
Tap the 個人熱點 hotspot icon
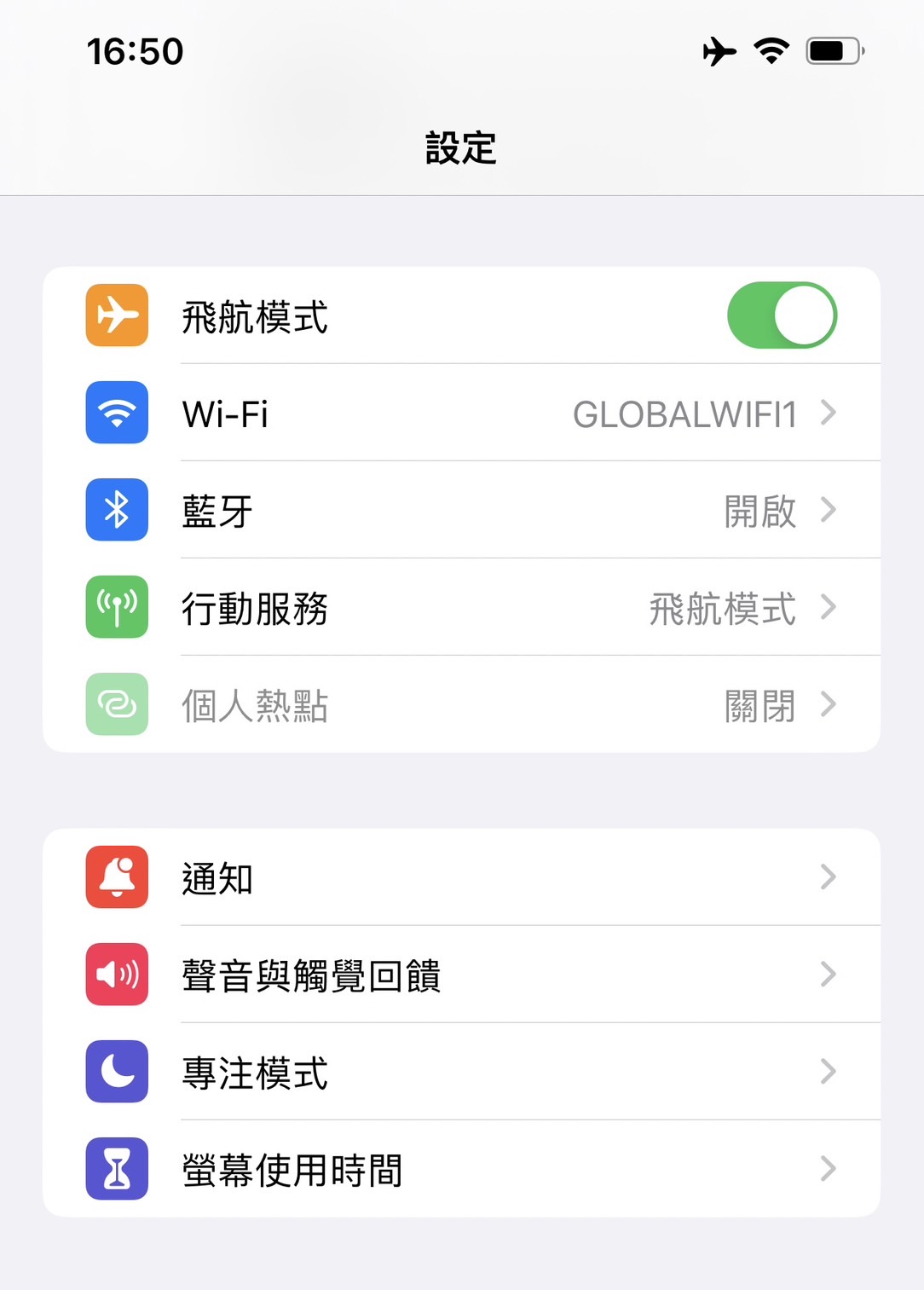[x=116, y=705]
